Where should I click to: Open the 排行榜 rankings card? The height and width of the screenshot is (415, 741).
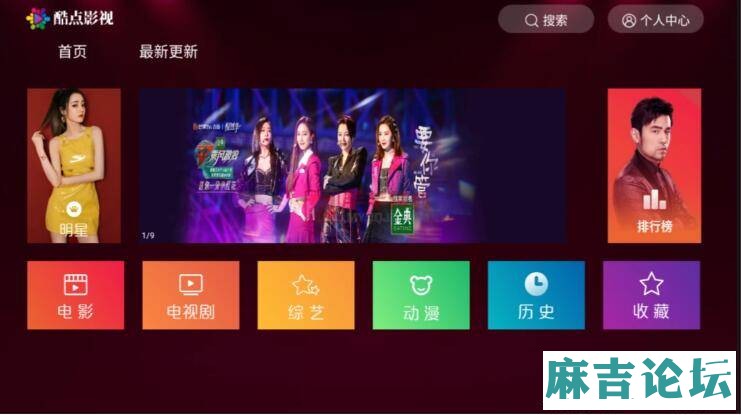click(x=654, y=166)
